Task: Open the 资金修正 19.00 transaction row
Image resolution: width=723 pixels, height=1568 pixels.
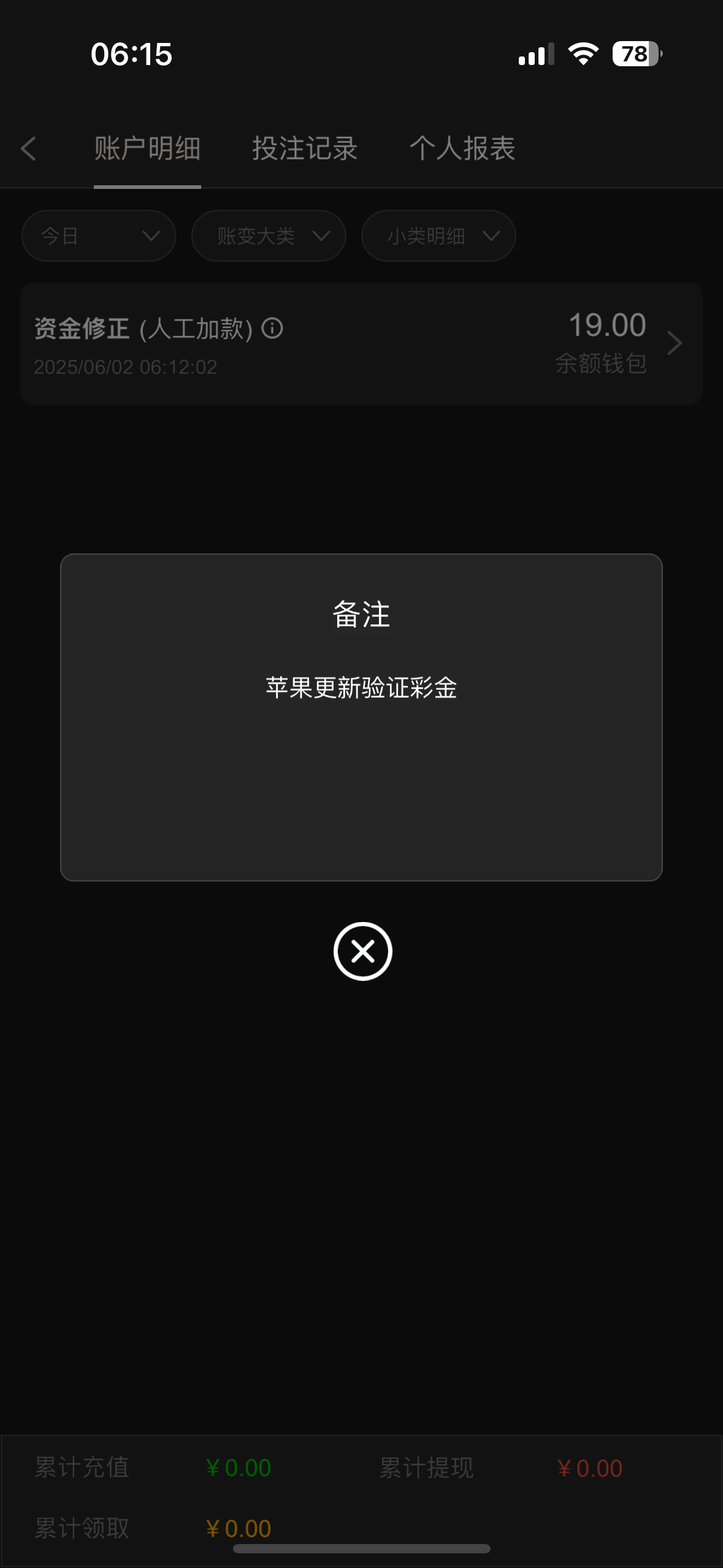Action: (361, 344)
